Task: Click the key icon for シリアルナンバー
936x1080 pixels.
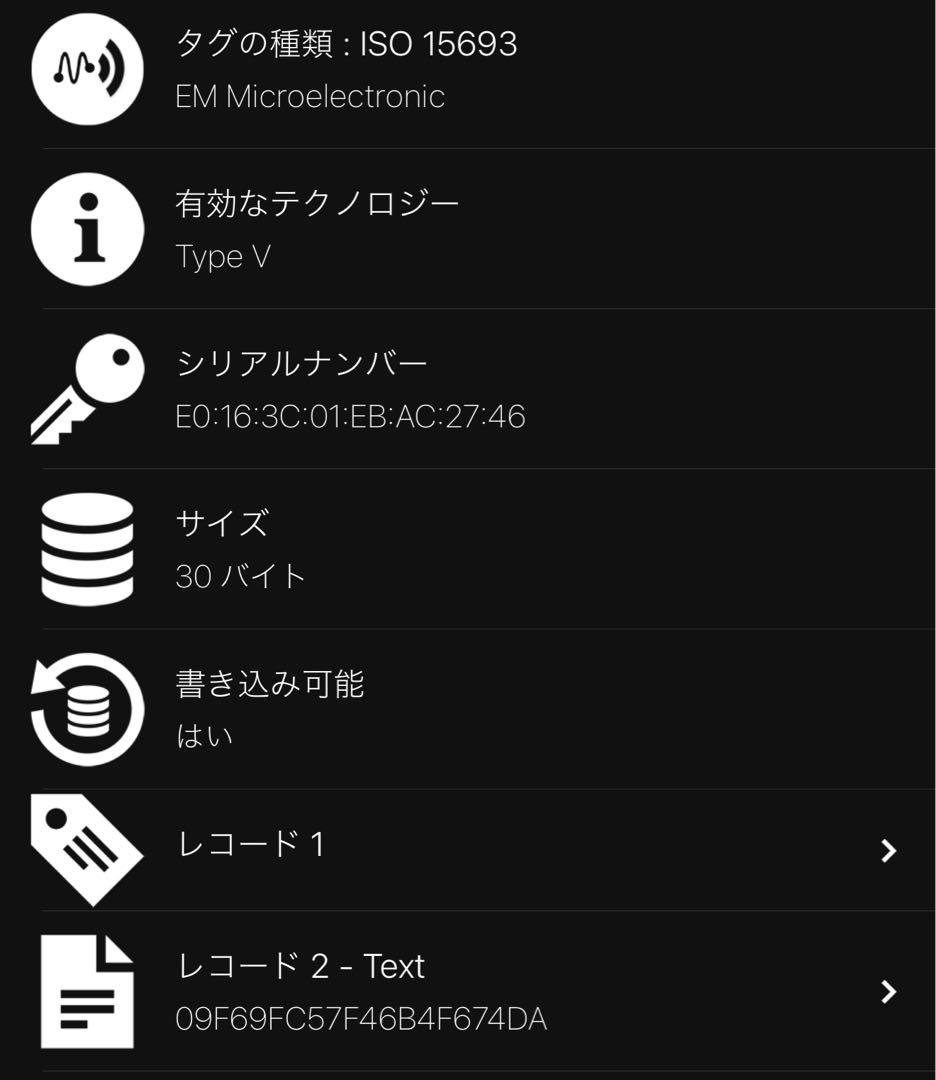Action: (x=88, y=387)
